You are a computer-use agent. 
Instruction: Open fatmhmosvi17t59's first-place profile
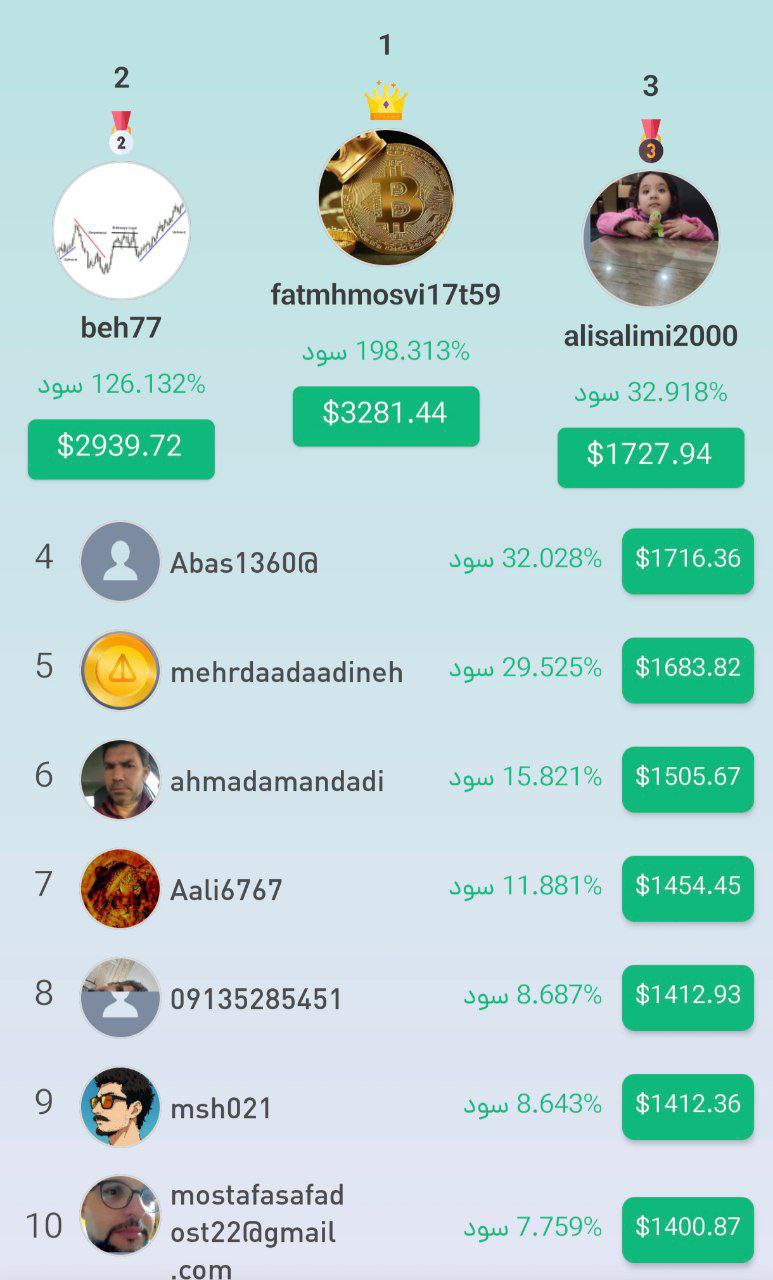[x=385, y=198]
